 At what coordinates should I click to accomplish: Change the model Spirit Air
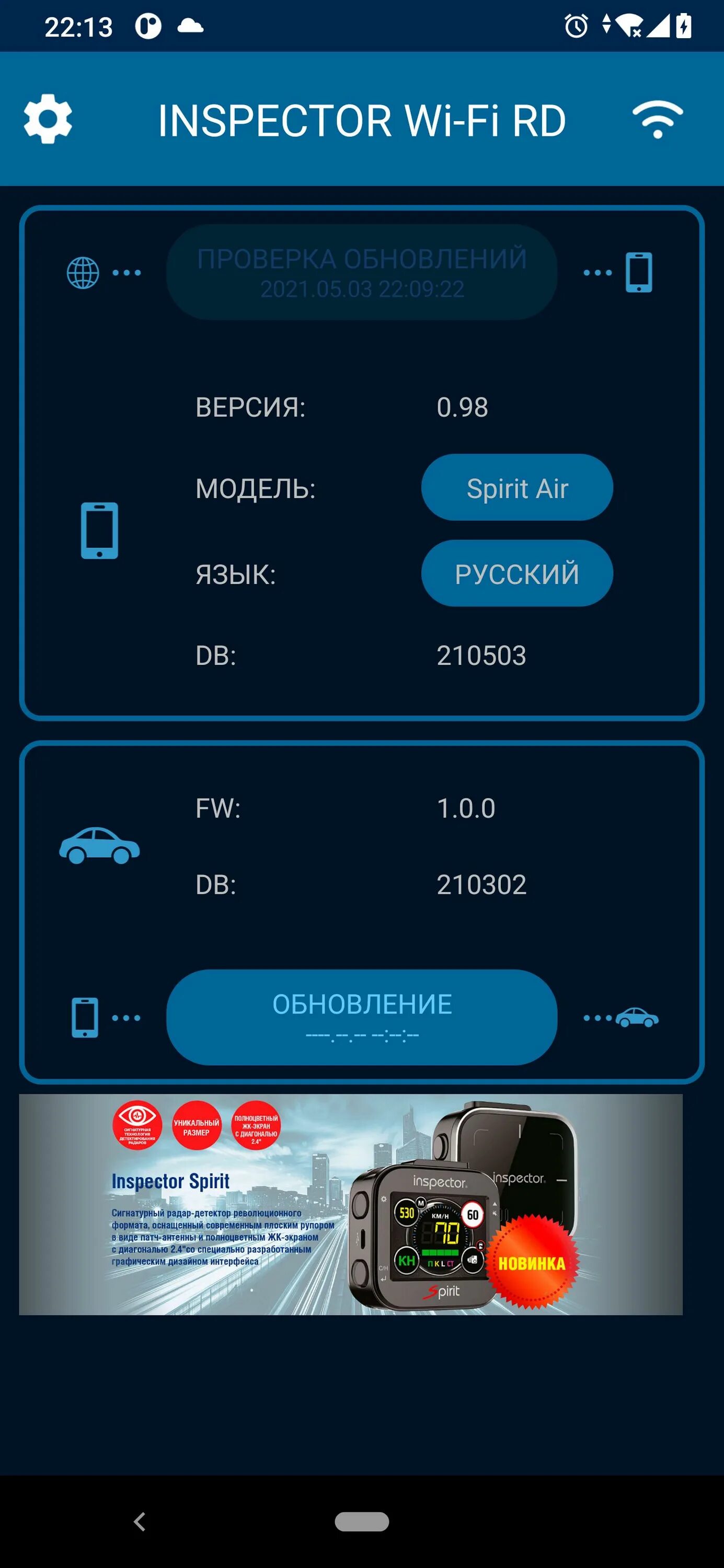pos(517,488)
